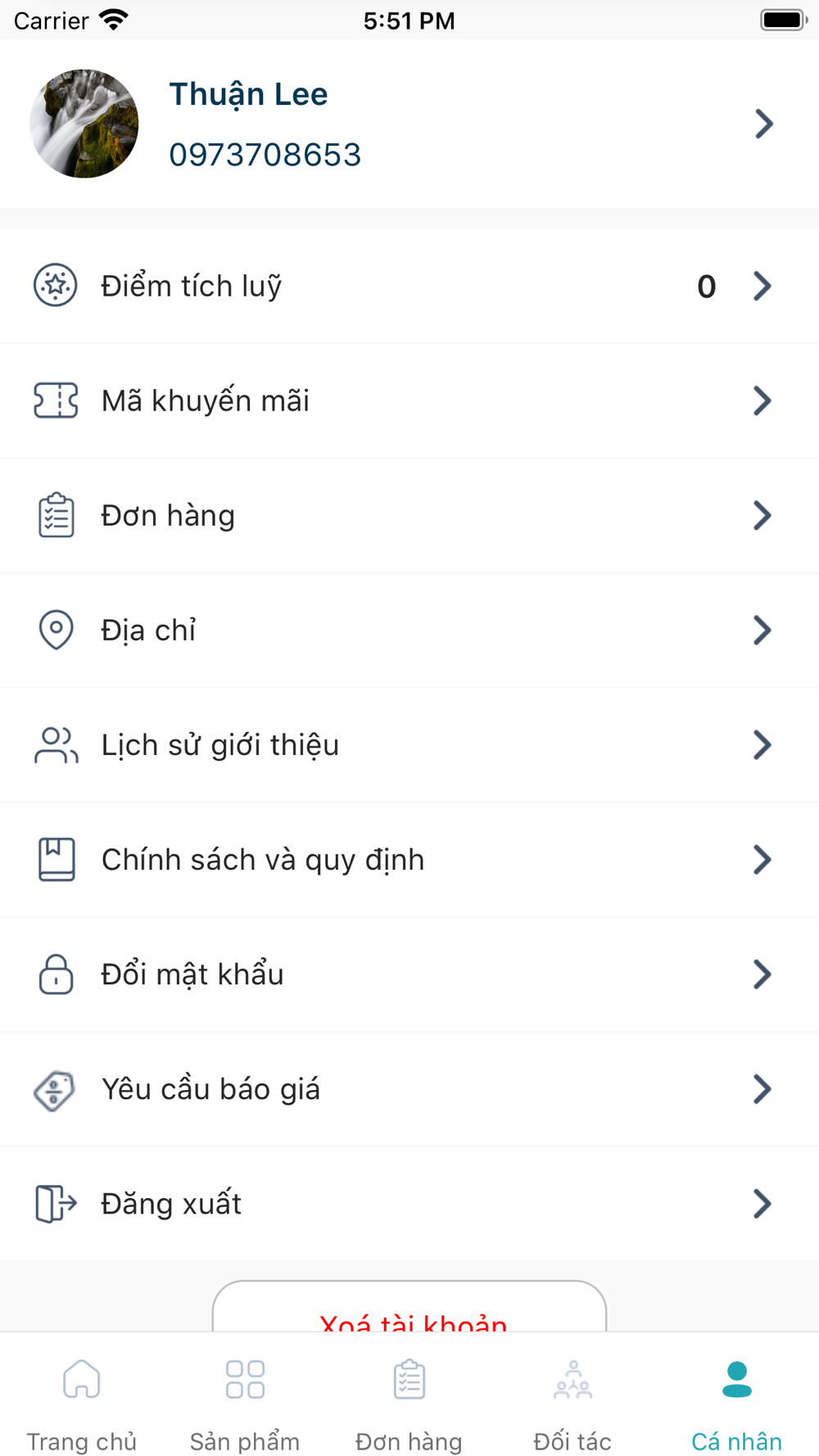
Task: Open Yêu cầu báo giá
Action: coord(409,1088)
